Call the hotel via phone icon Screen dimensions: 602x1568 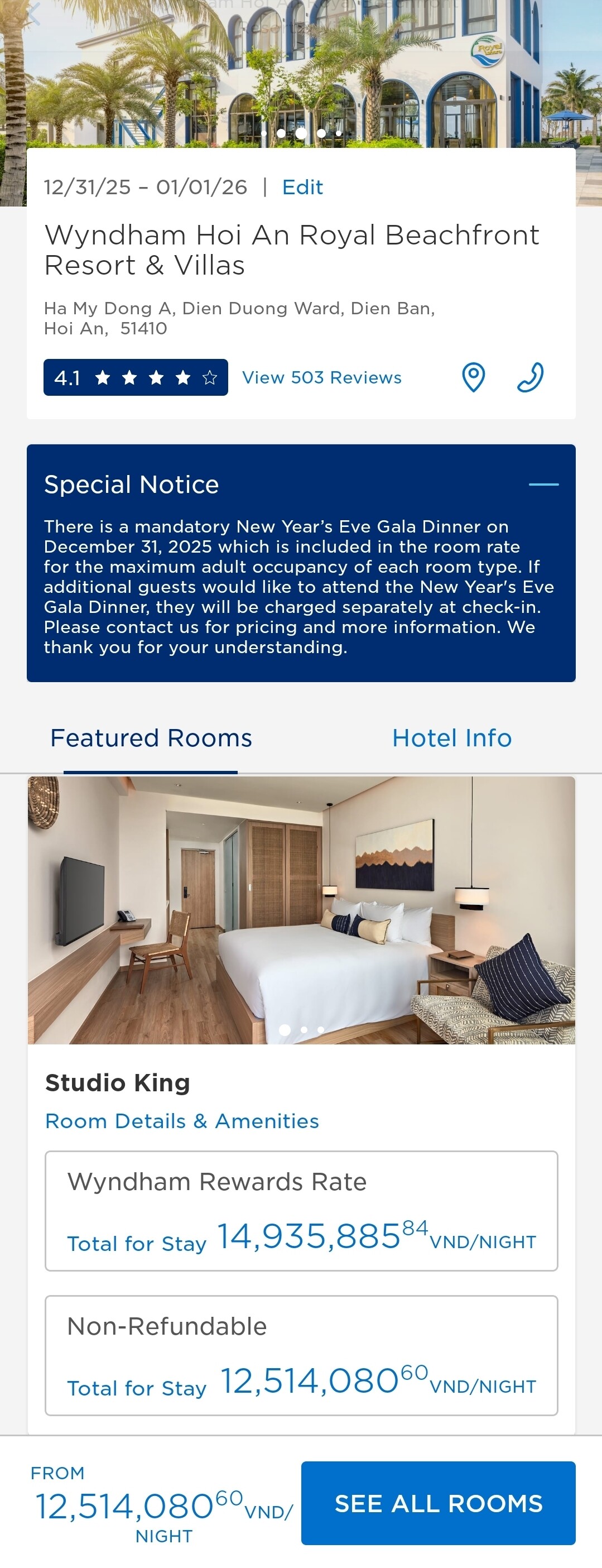click(x=530, y=377)
